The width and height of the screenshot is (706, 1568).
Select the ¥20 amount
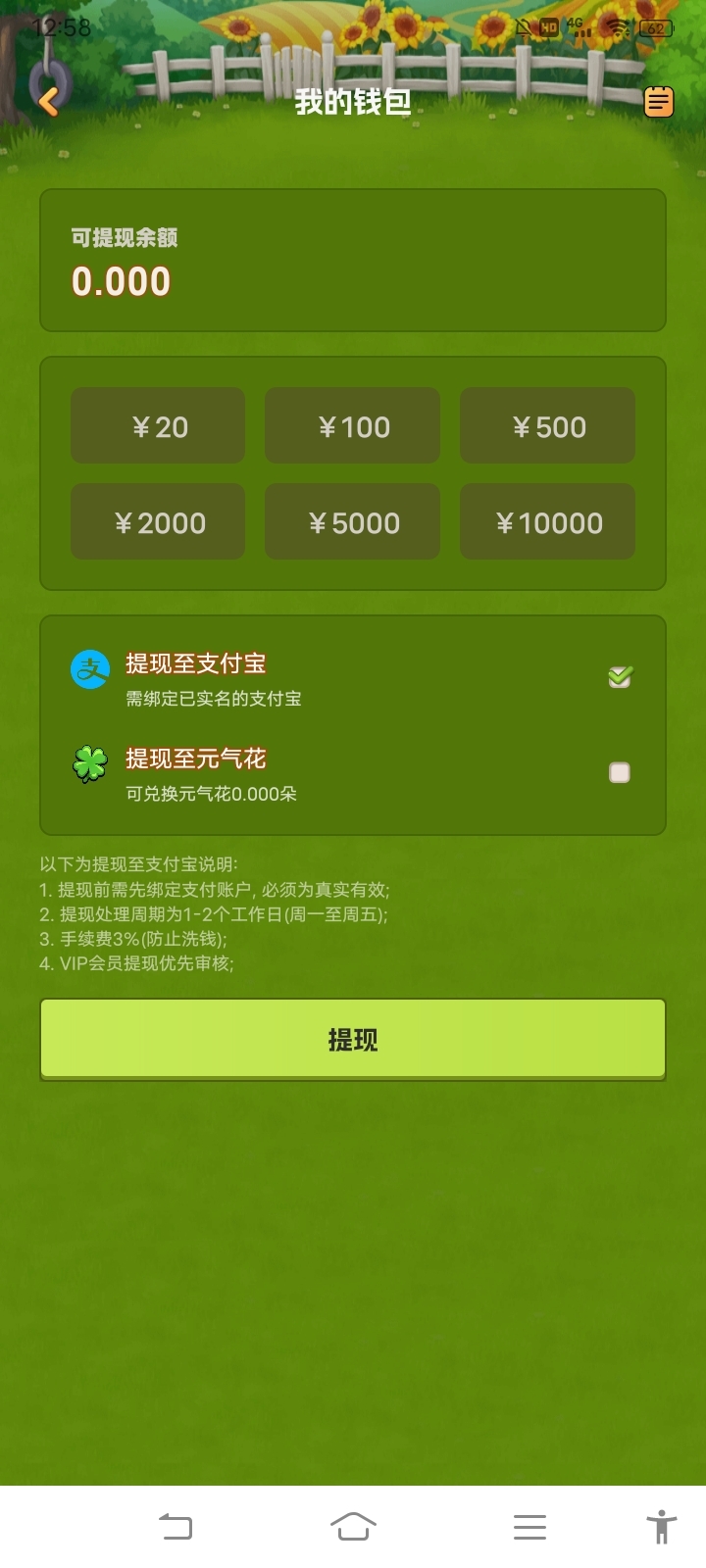pyautogui.click(x=158, y=425)
